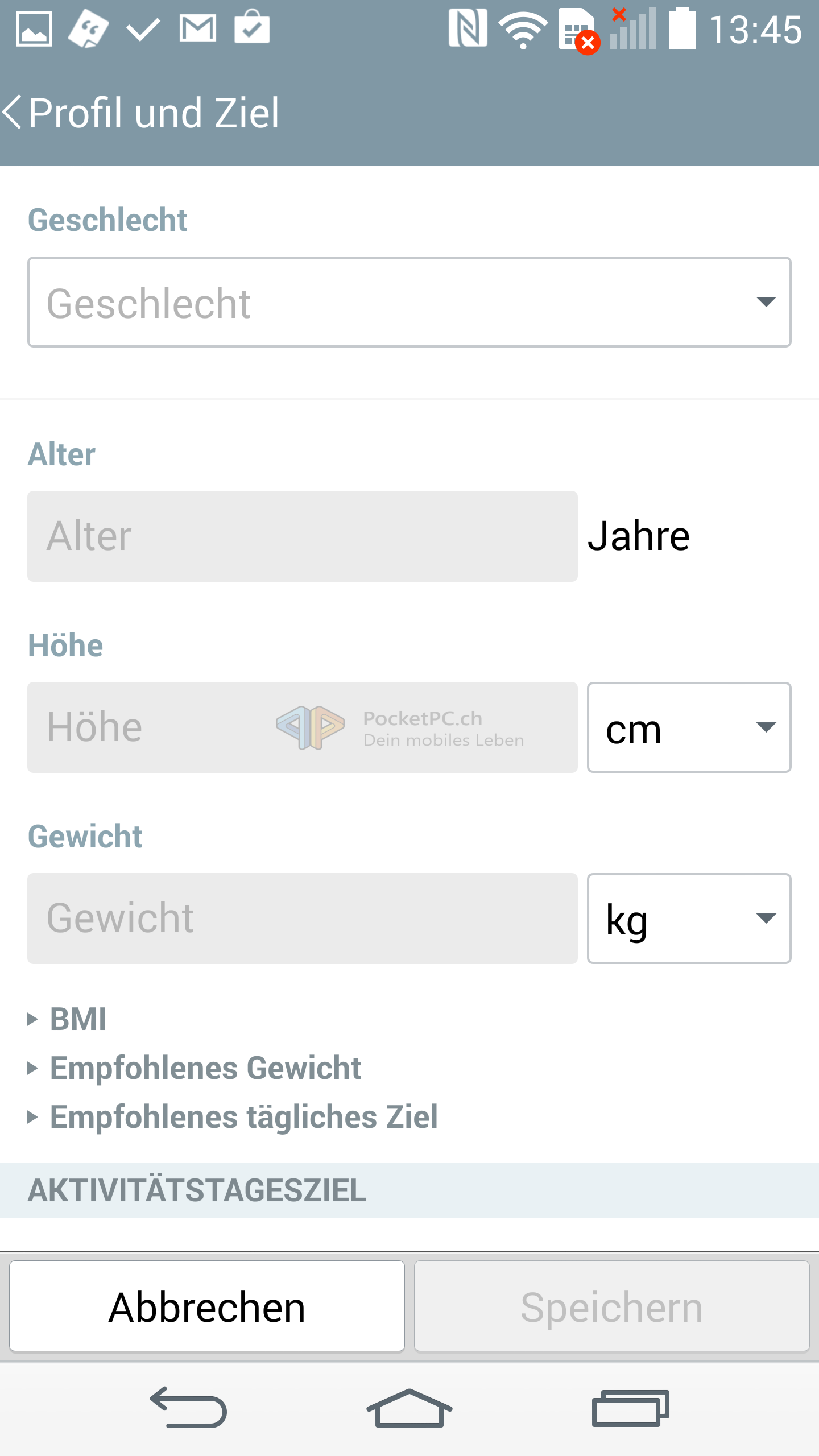Viewport: 819px width, 1456px height.
Task: Cancel with the Abbrechen button
Action: 207,1306
